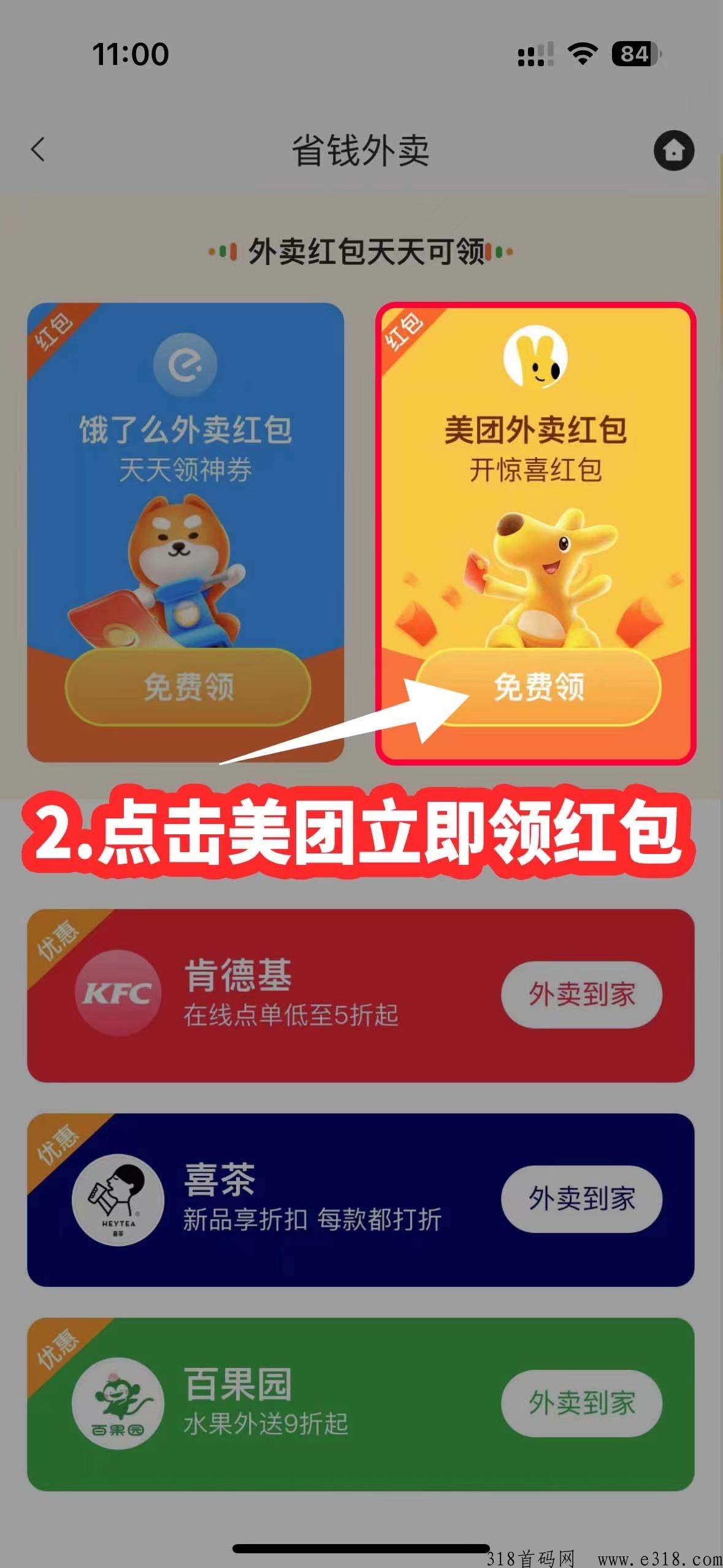Screen dimensions: 723x1568
Task: Open the 百果园 discount card
Action: click(361, 1404)
